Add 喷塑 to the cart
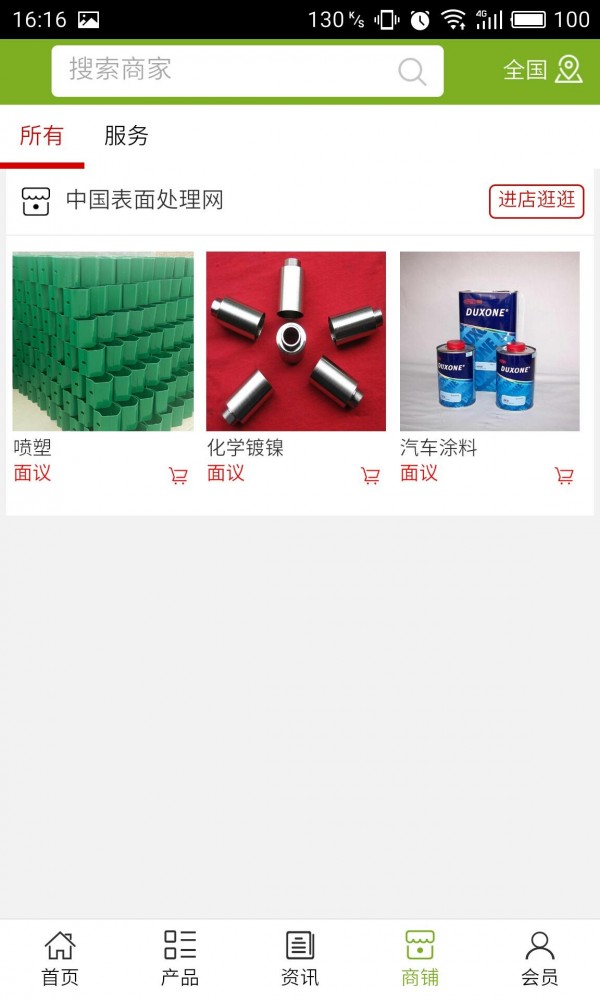Viewport: 600px width, 1000px height. coord(178,475)
